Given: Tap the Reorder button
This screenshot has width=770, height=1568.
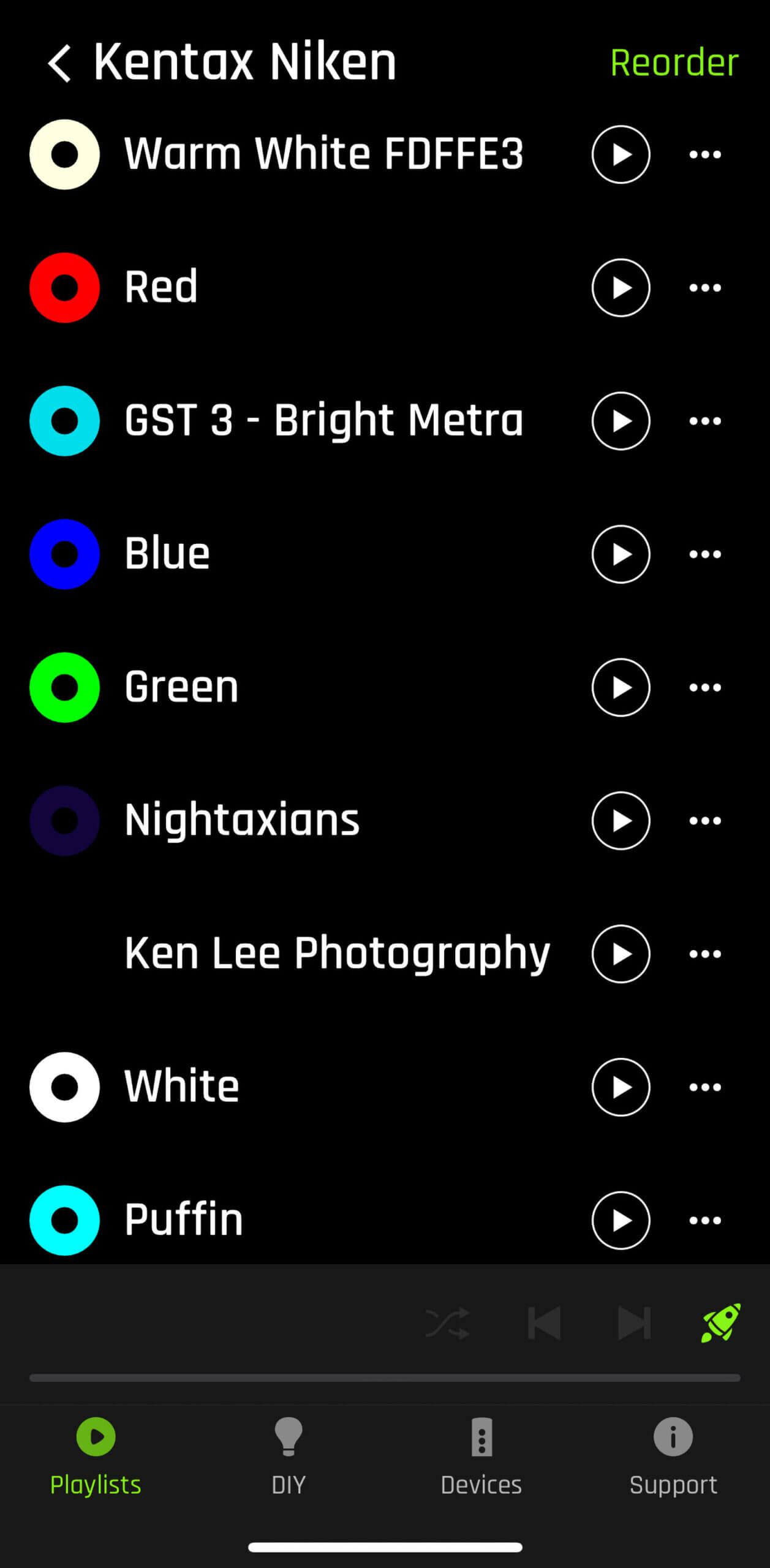Looking at the screenshot, I should pyautogui.click(x=674, y=62).
